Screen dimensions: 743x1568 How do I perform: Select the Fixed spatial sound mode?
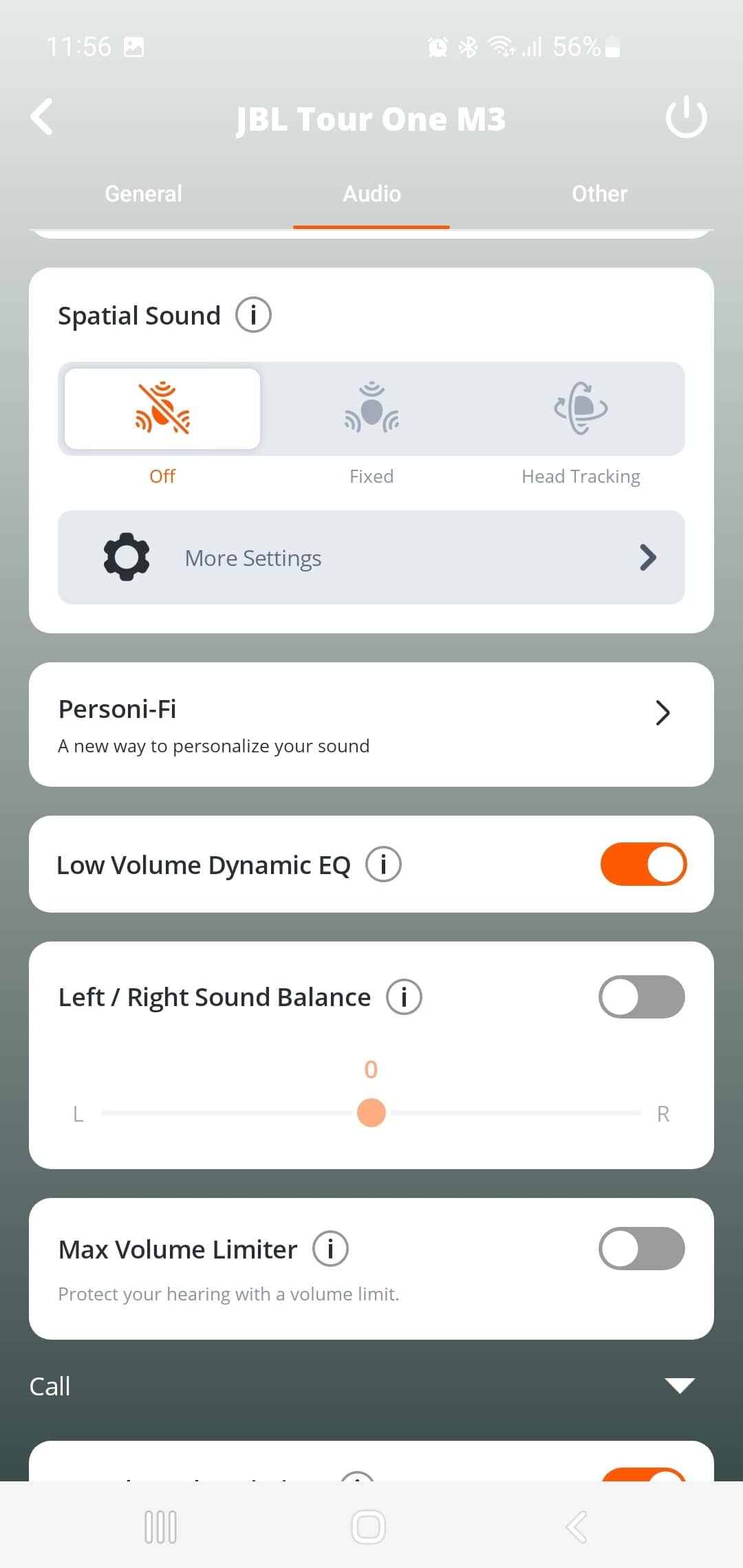[371, 409]
